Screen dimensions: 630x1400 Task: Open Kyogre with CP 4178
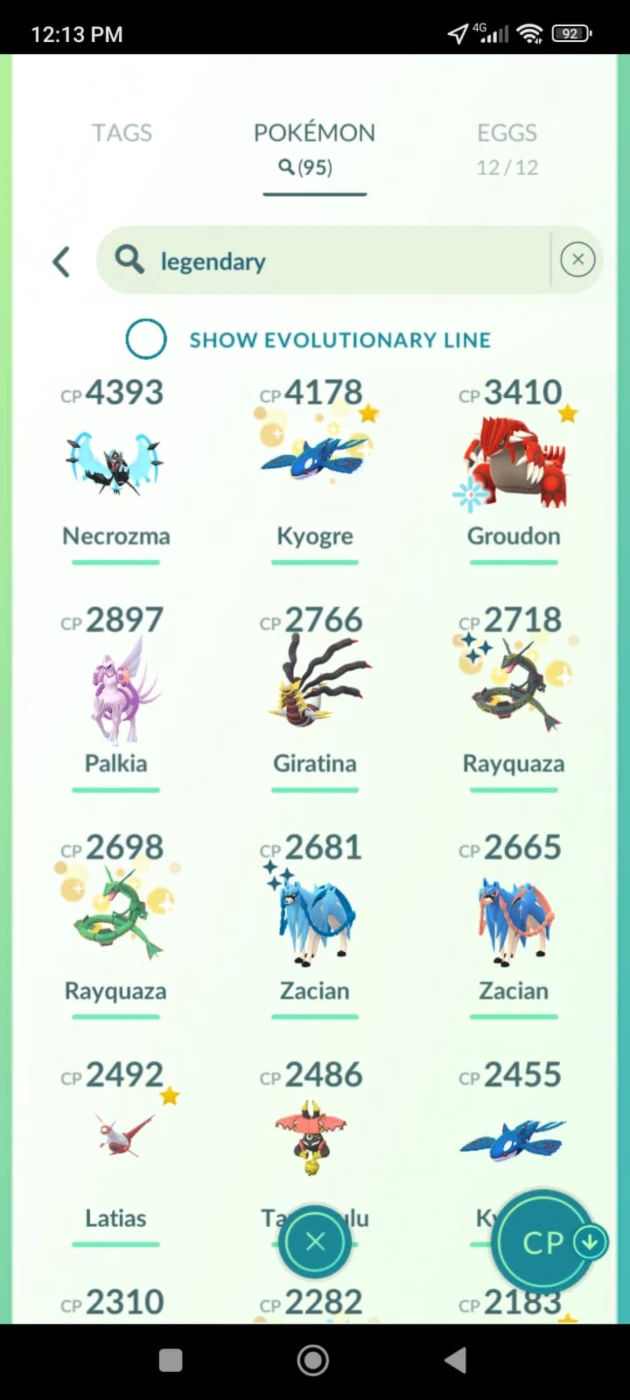[315, 470]
